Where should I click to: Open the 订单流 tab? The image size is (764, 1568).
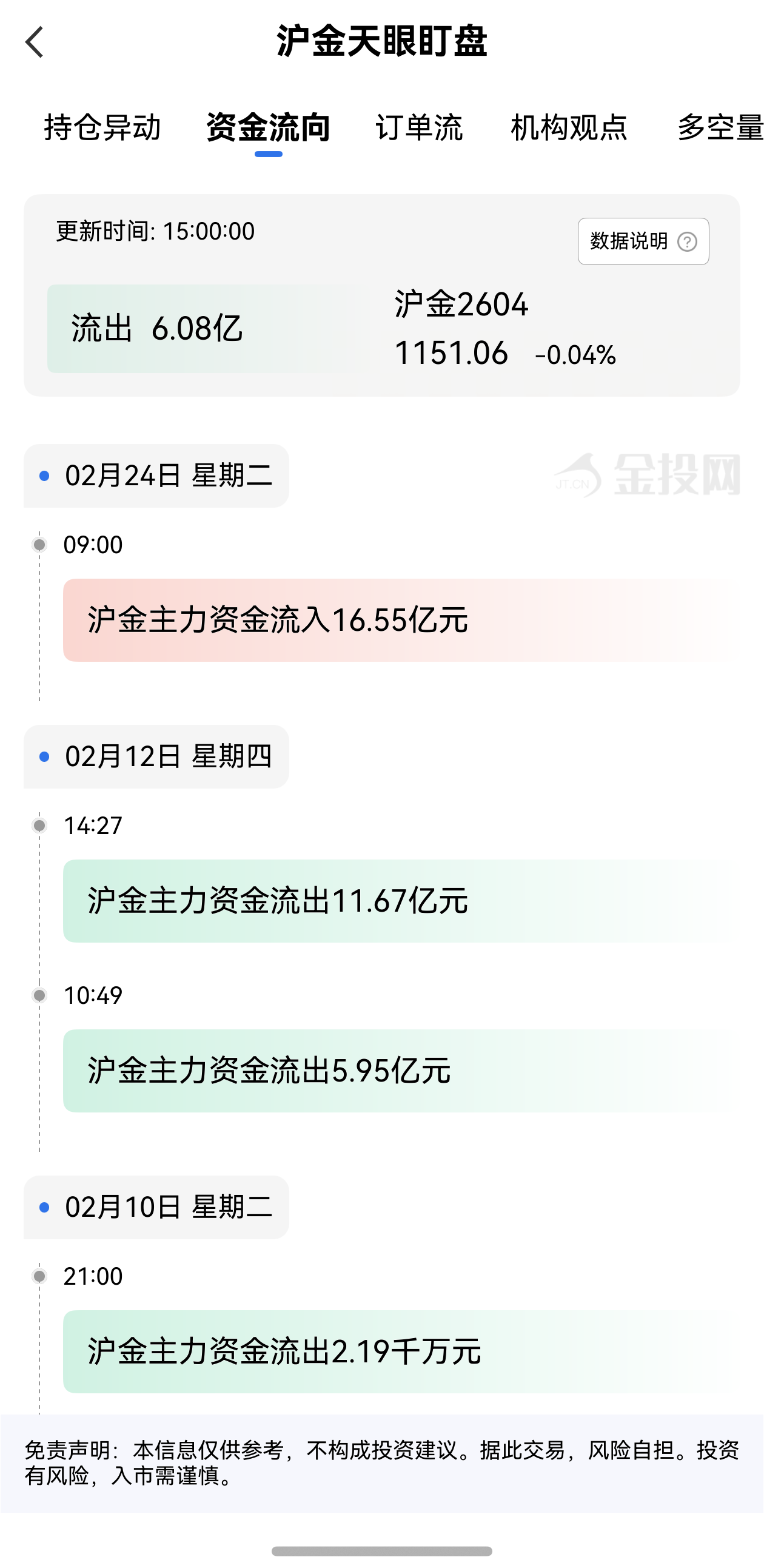point(419,128)
